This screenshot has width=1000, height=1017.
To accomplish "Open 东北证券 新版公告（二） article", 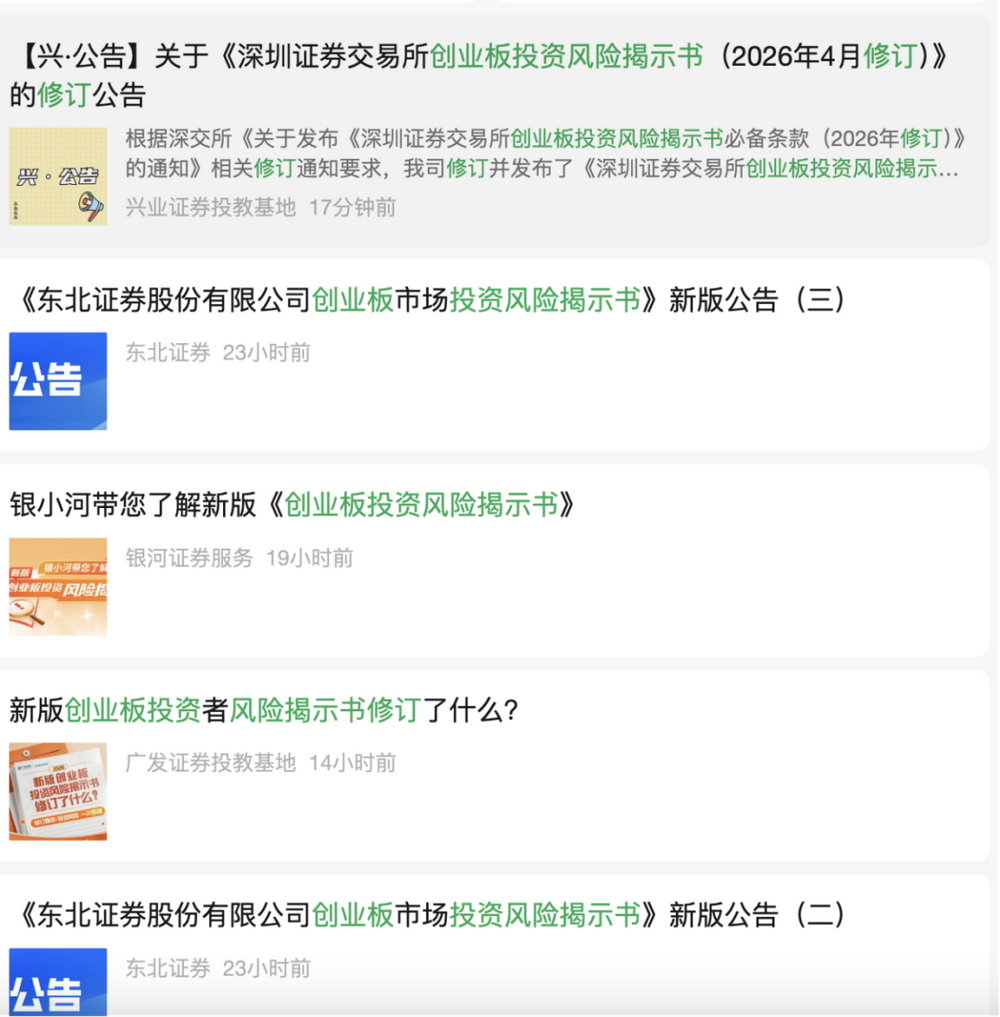I will (x=432, y=915).
